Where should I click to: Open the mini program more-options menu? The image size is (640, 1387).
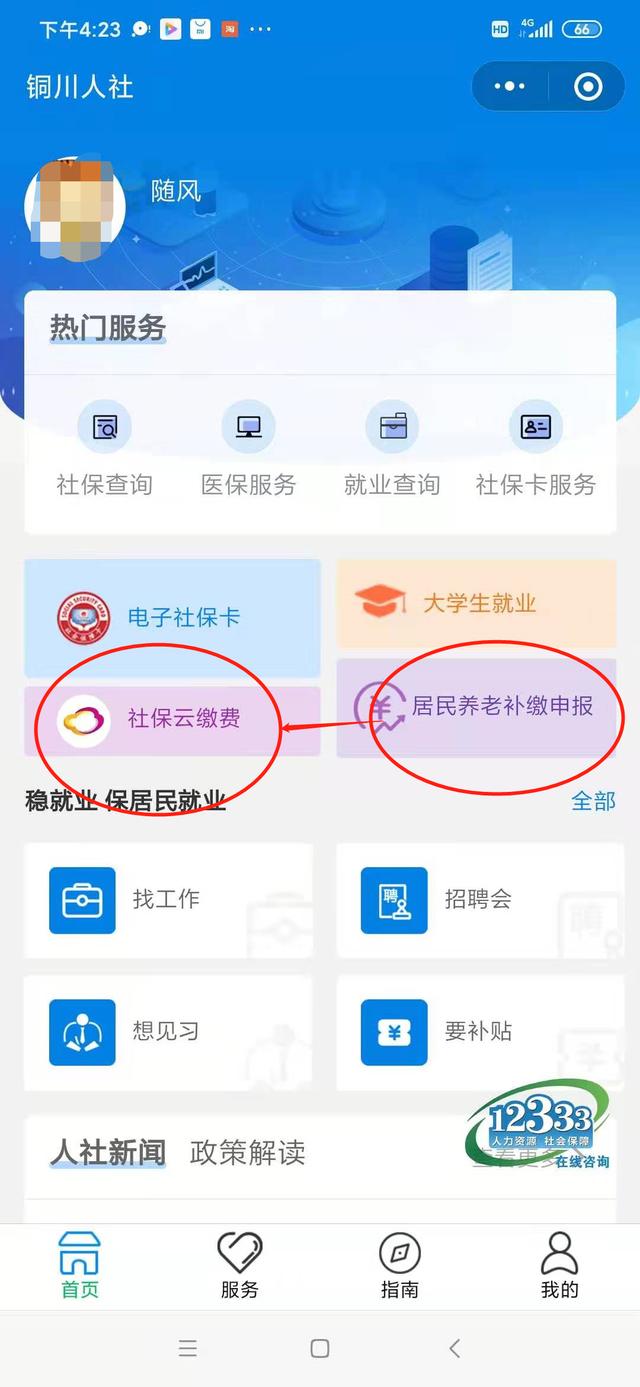click(510, 87)
